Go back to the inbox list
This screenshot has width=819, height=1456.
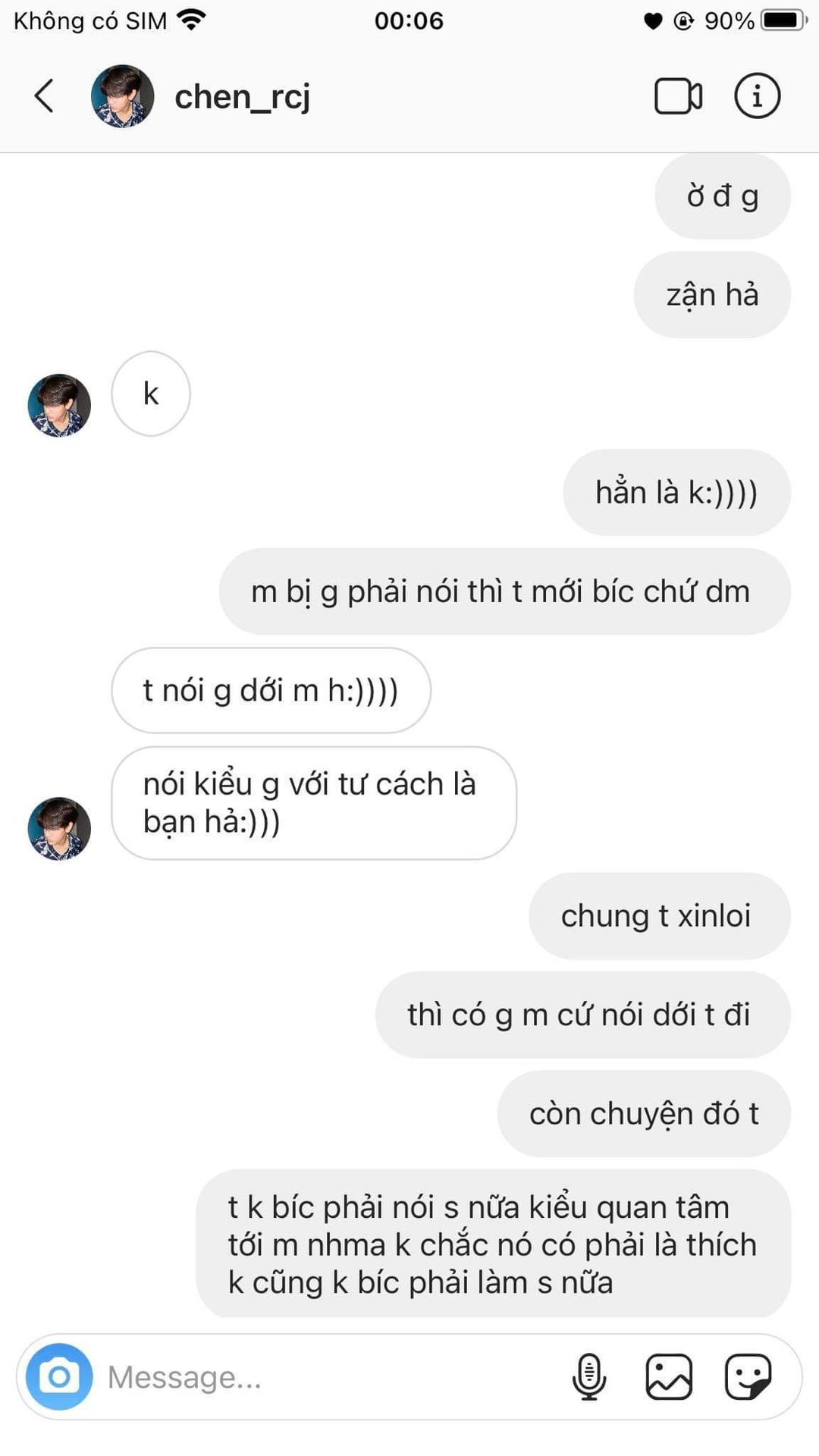click(44, 96)
